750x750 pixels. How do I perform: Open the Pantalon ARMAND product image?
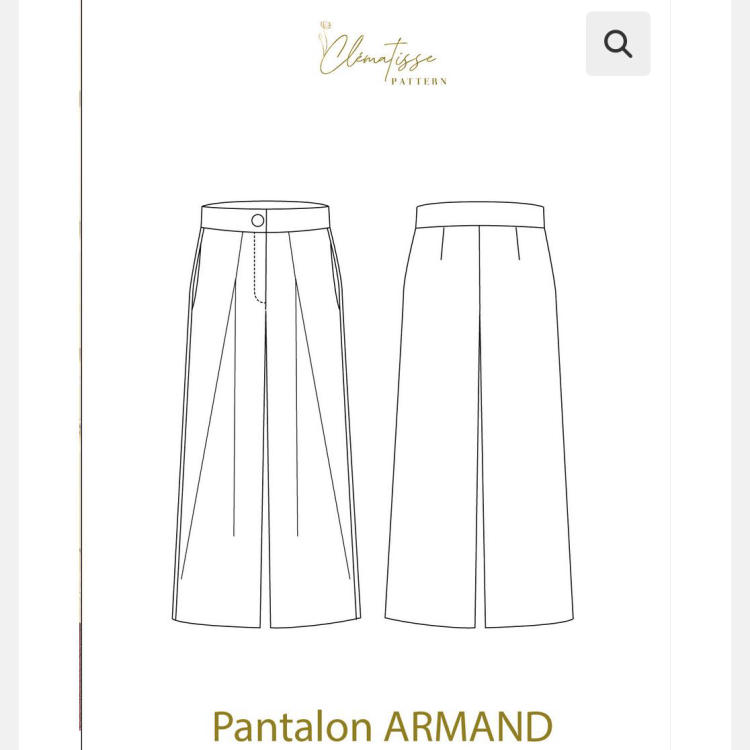(374, 410)
